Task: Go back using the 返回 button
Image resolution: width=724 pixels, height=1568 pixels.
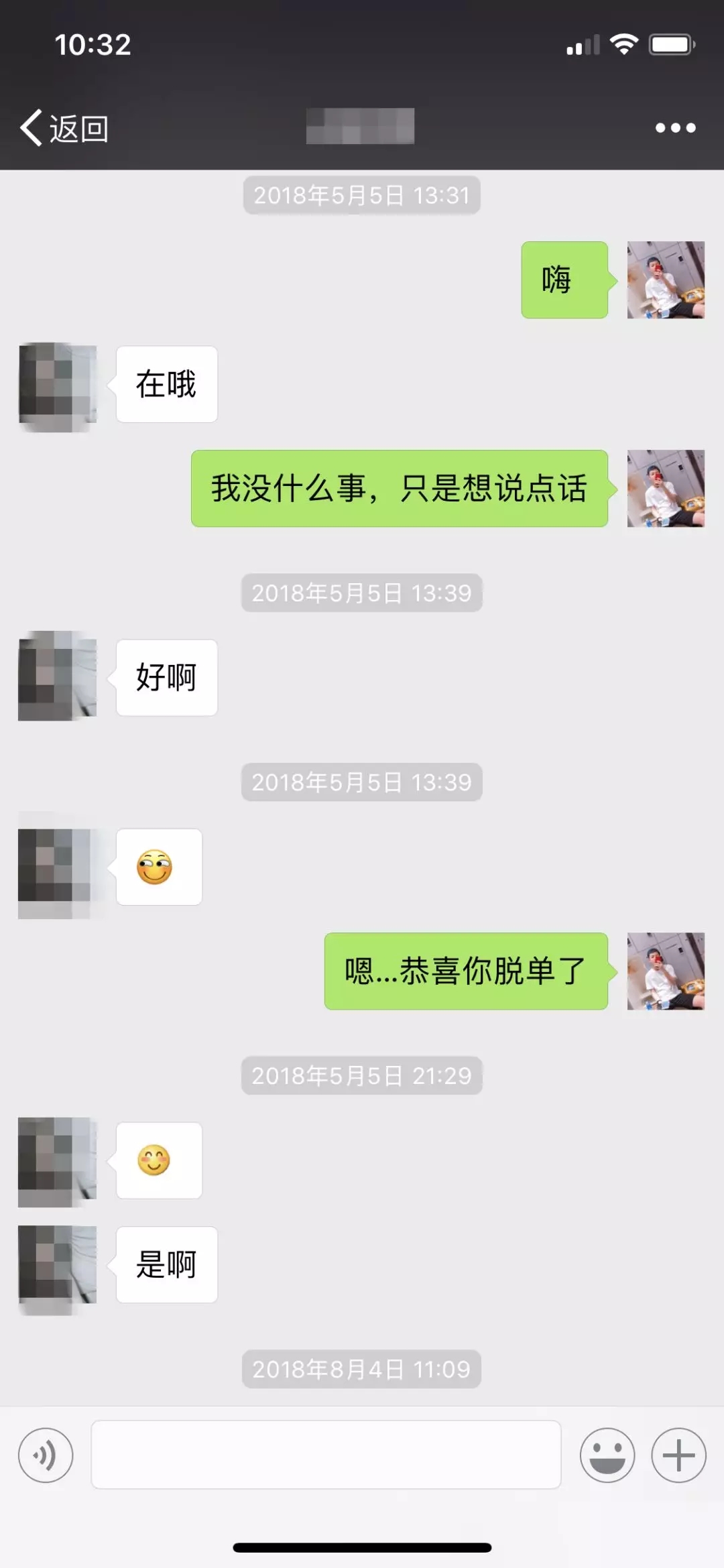Action: pos(64,128)
